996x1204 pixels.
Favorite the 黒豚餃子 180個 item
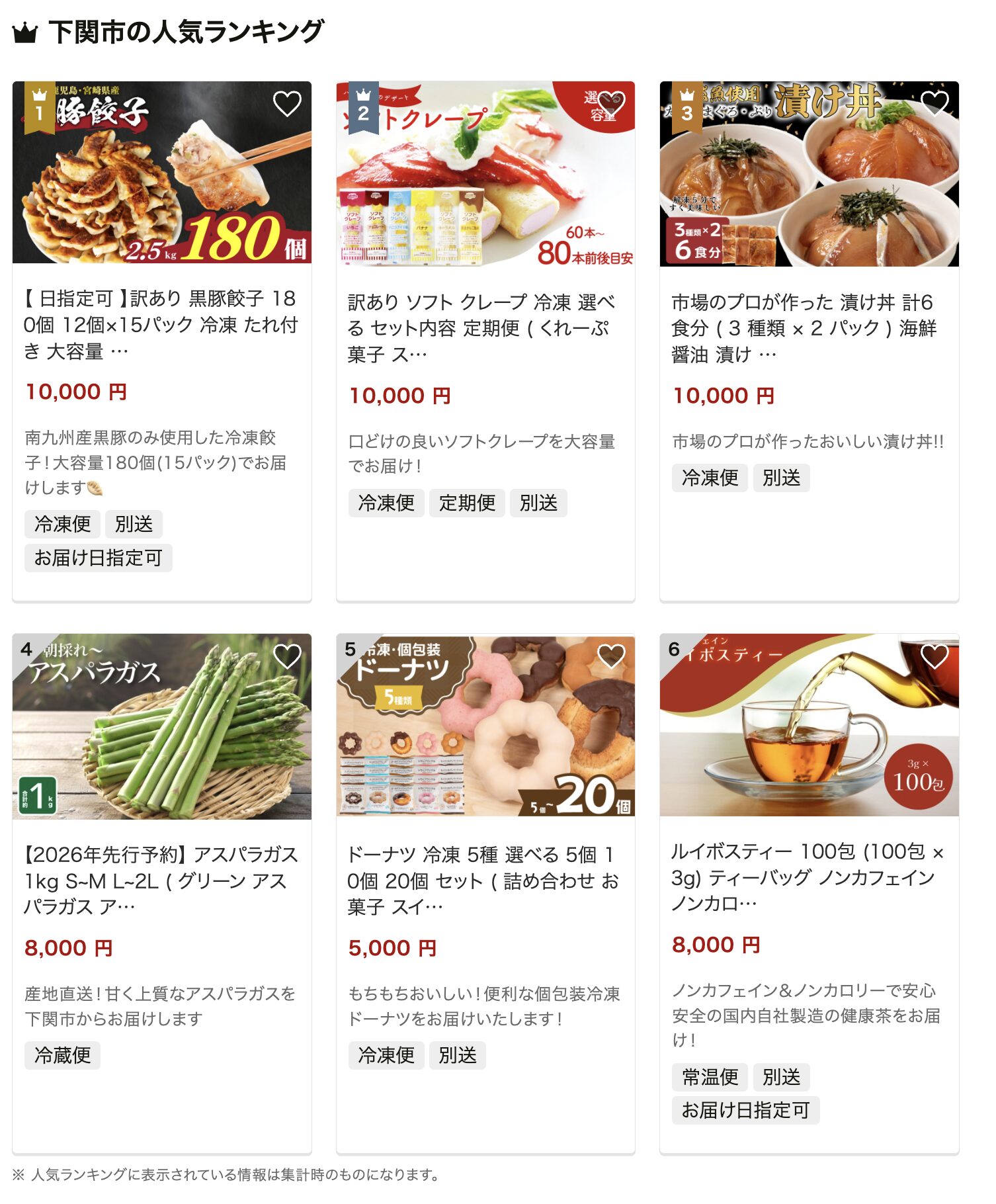287,104
